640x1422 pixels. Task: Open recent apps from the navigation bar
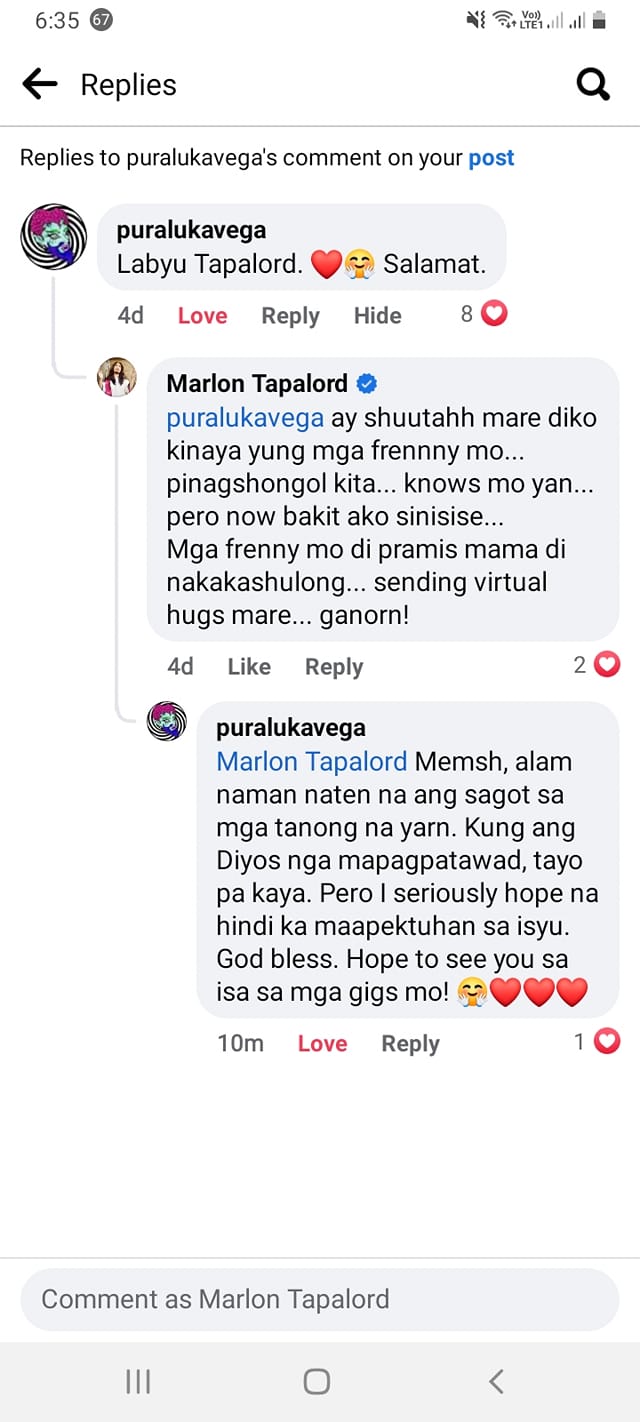pos(138,1382)
